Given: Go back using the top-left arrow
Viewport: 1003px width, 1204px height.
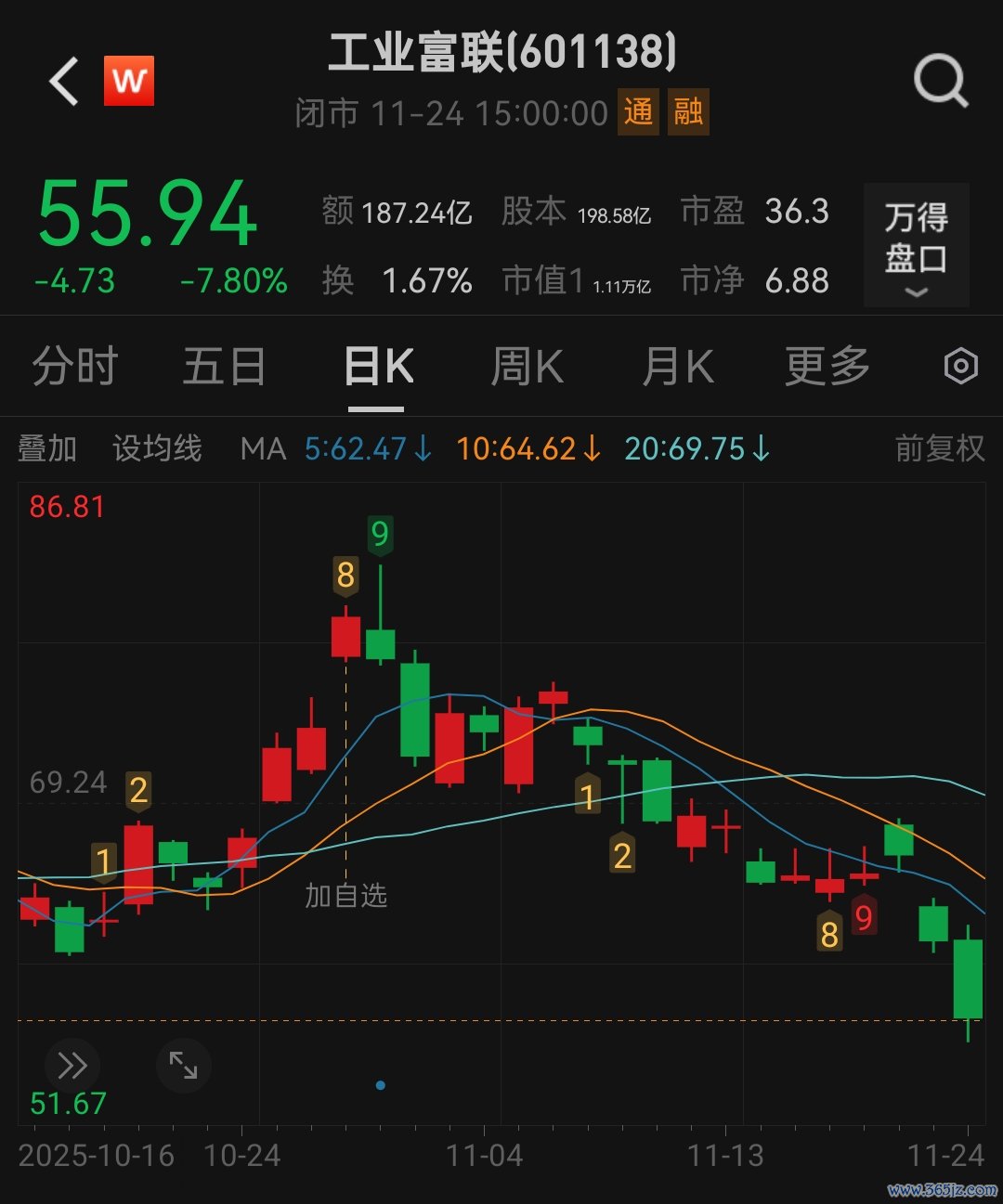Looking at the screenshot, I should pos(64,82).
